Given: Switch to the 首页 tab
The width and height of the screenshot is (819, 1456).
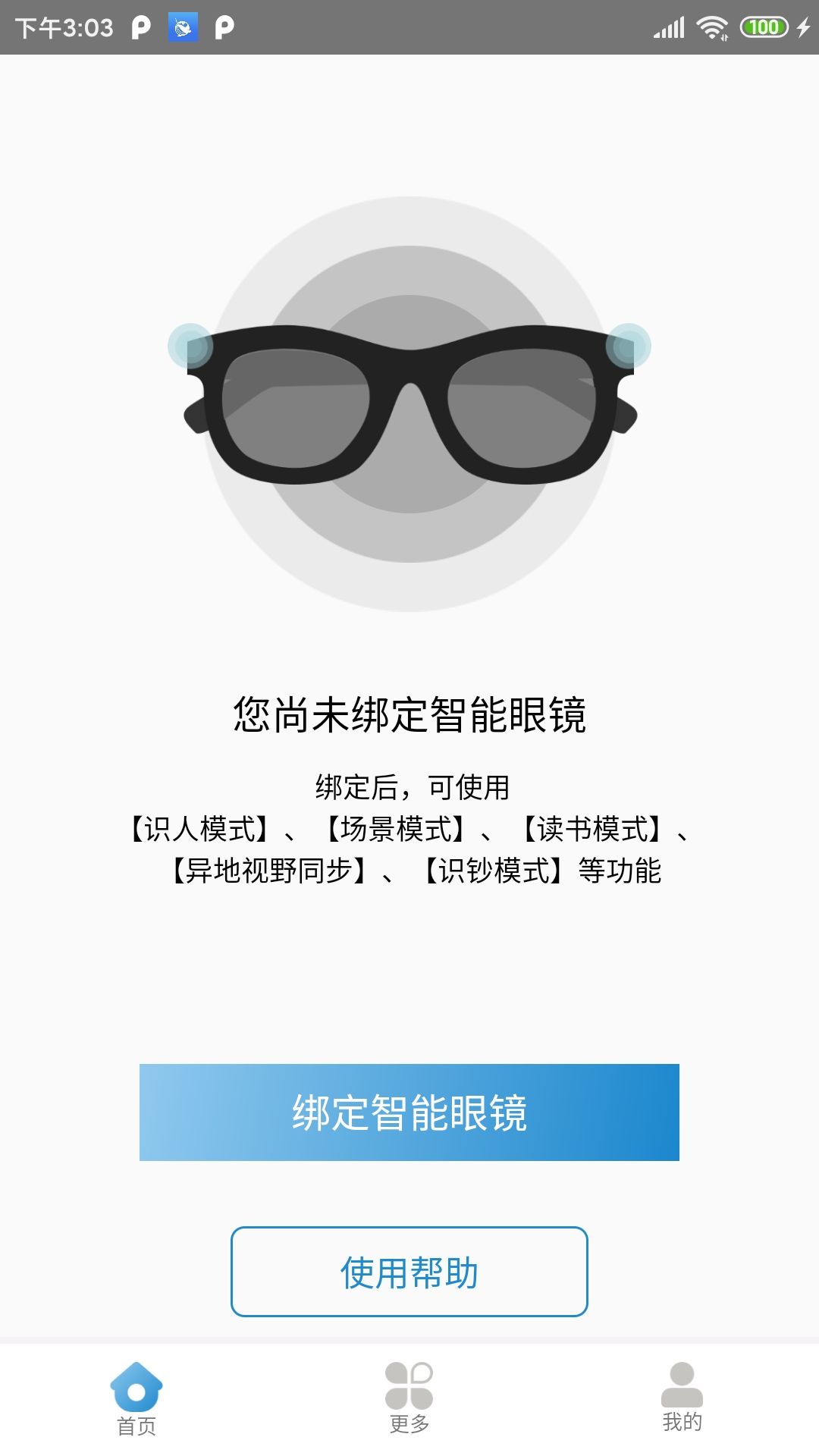Looking at the screenshot, I should click(x=136, y=1399).
